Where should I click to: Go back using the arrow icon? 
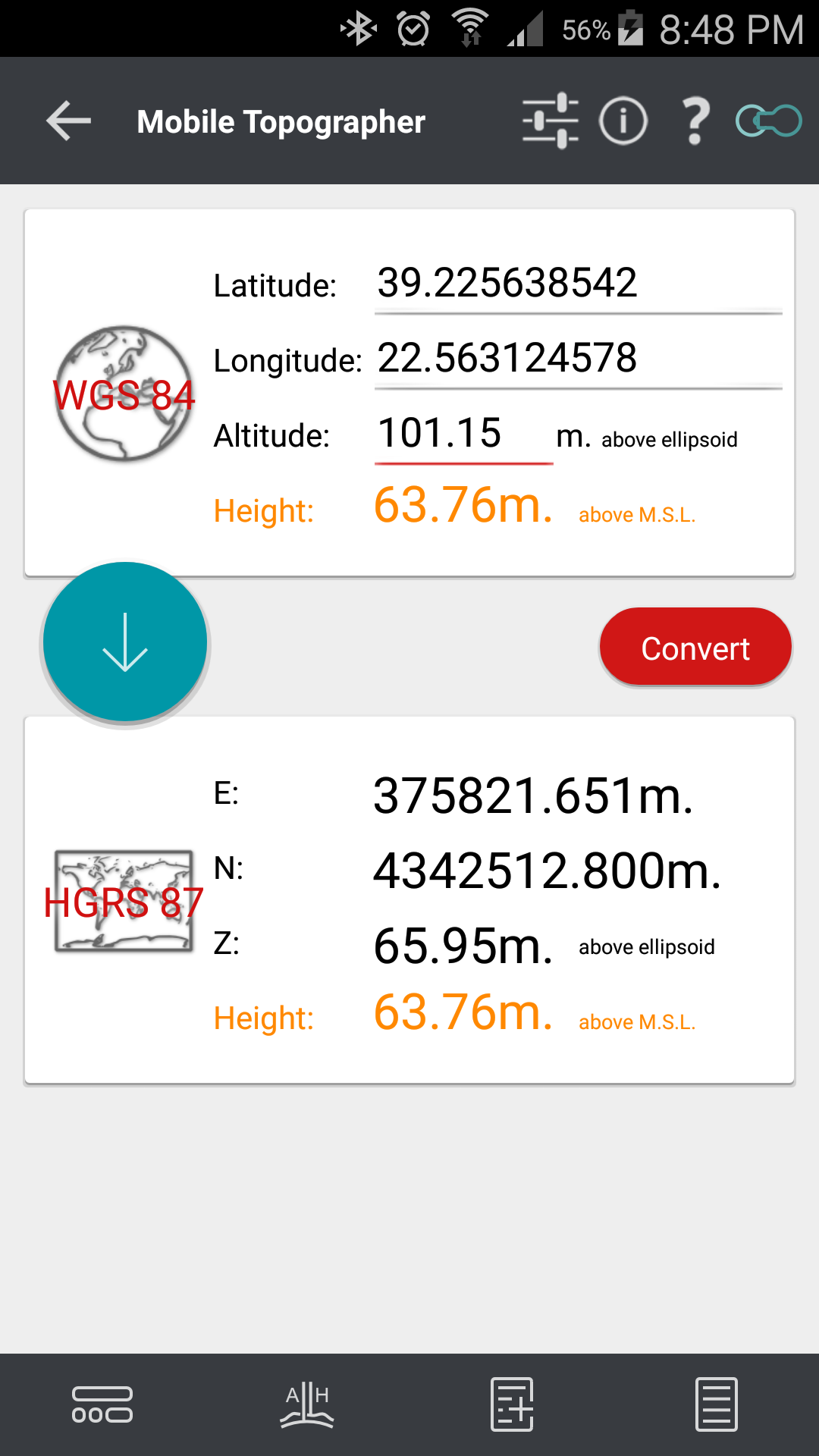pyautogui.click(x=68, y=121)
